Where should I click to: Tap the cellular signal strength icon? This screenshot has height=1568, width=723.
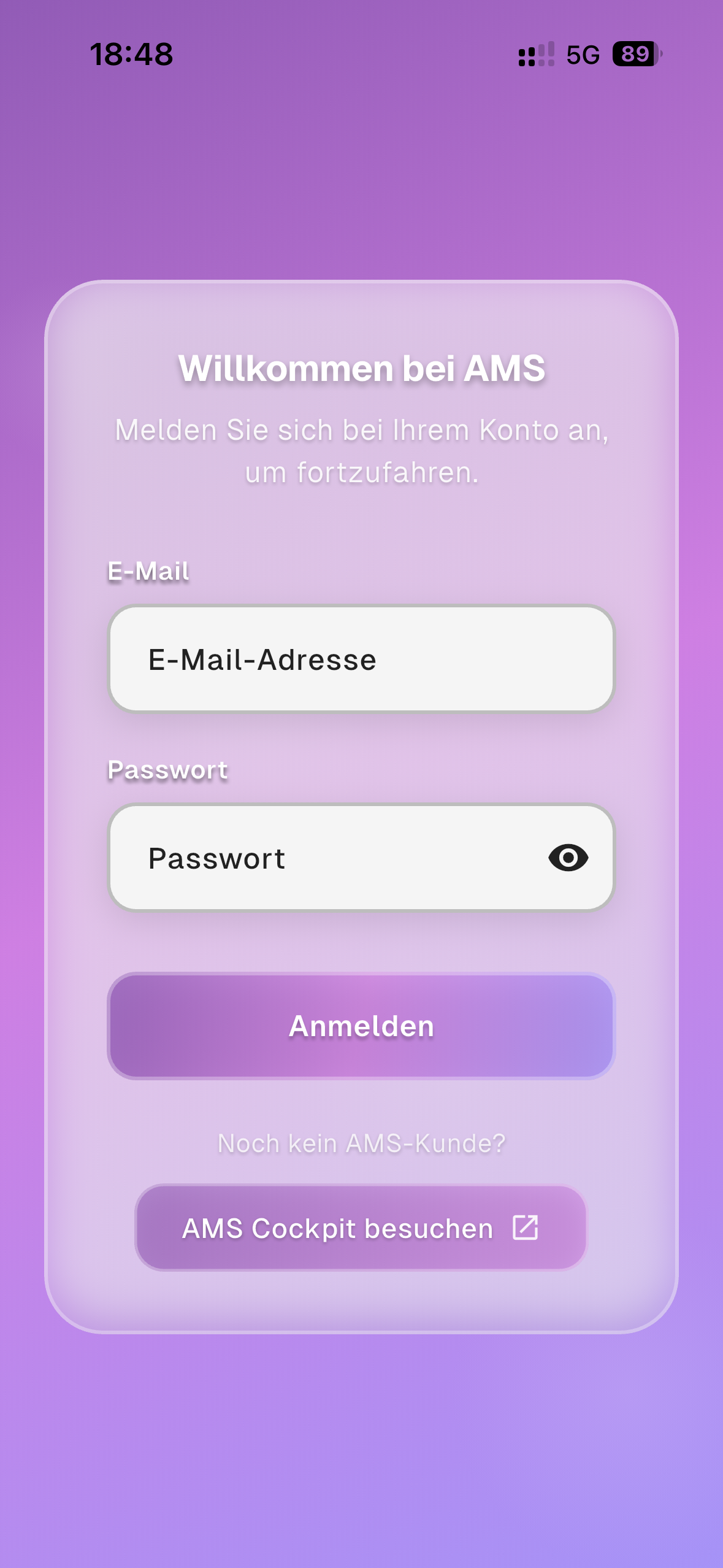pyautogui.click(x=535, y=56)
